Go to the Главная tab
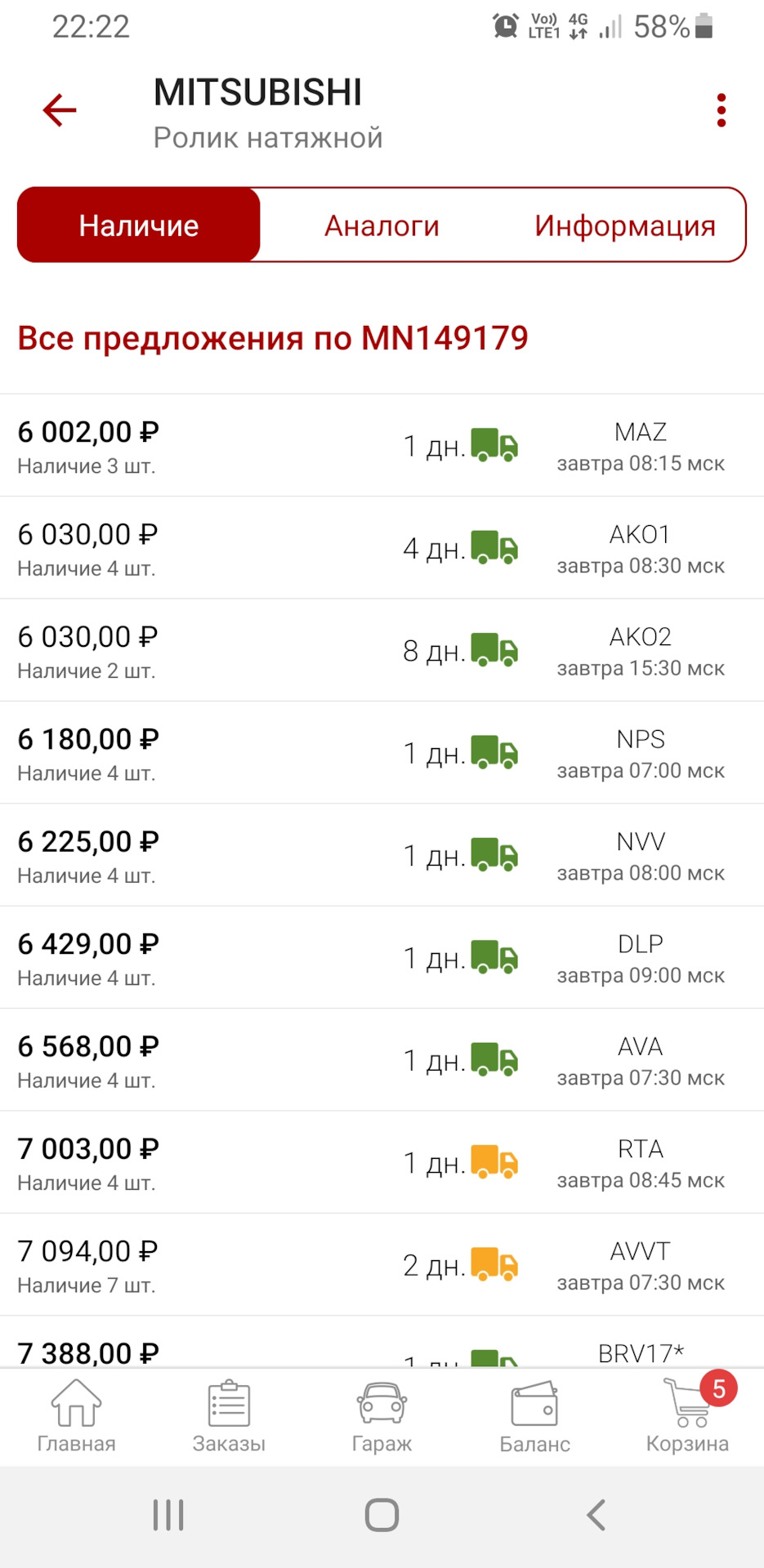 click(x=76, y=1418)
